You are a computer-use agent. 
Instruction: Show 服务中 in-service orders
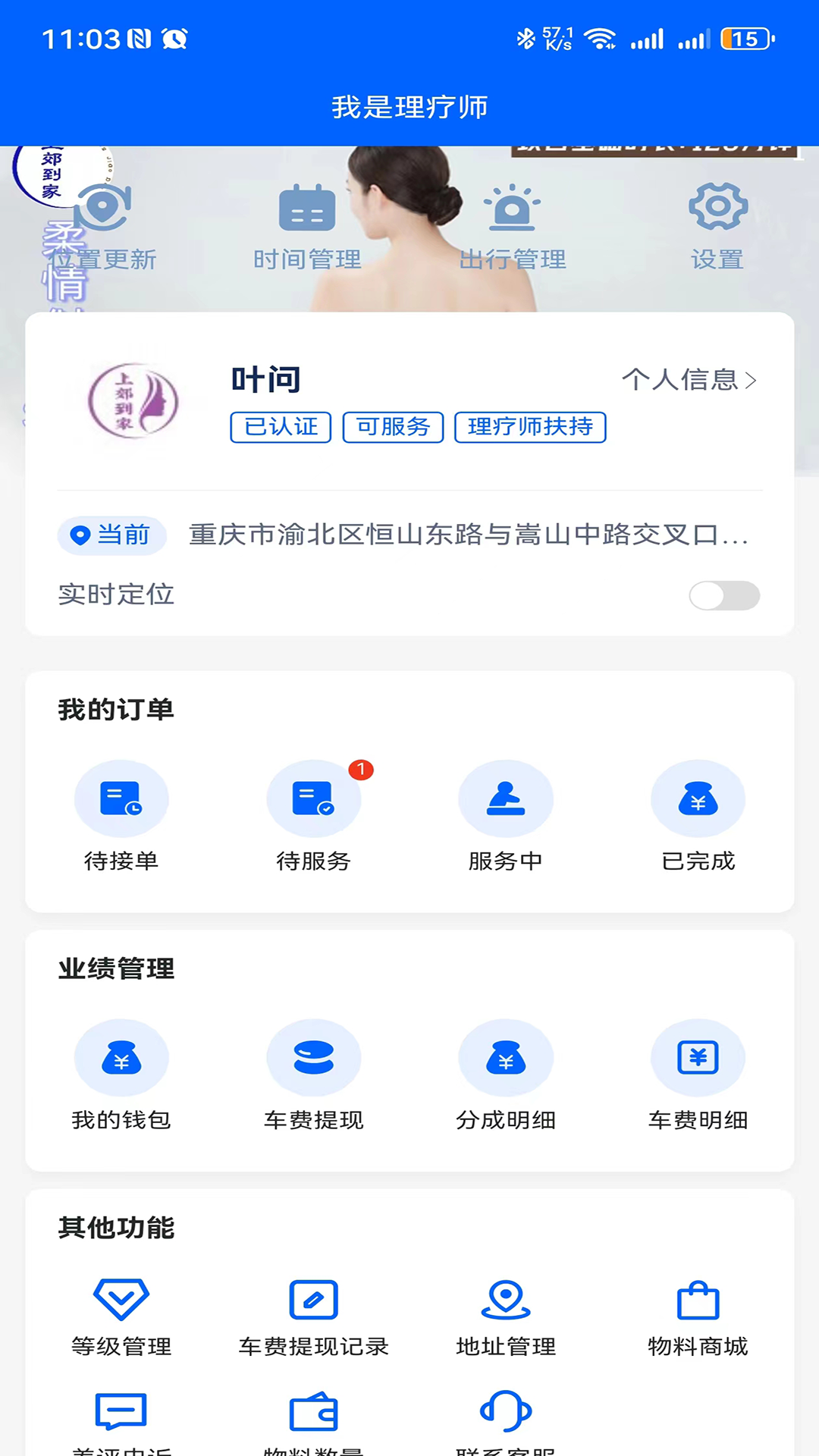(506, 817)
